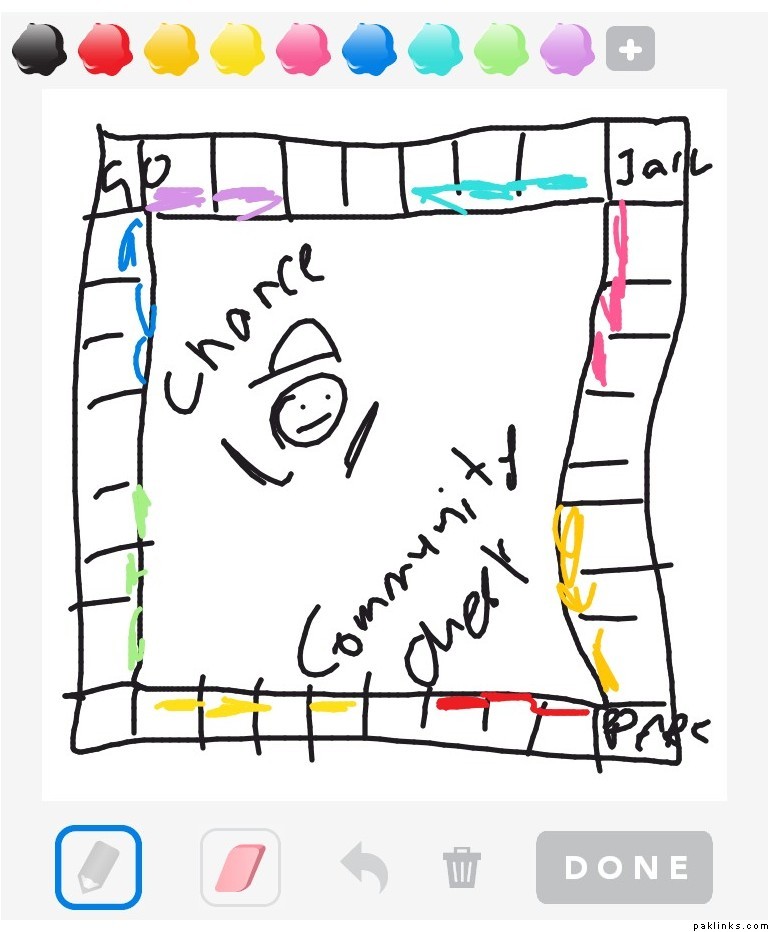769x932 pixels.
Task: Tap DONE to finish the drawing
Action: click(625, 867)
